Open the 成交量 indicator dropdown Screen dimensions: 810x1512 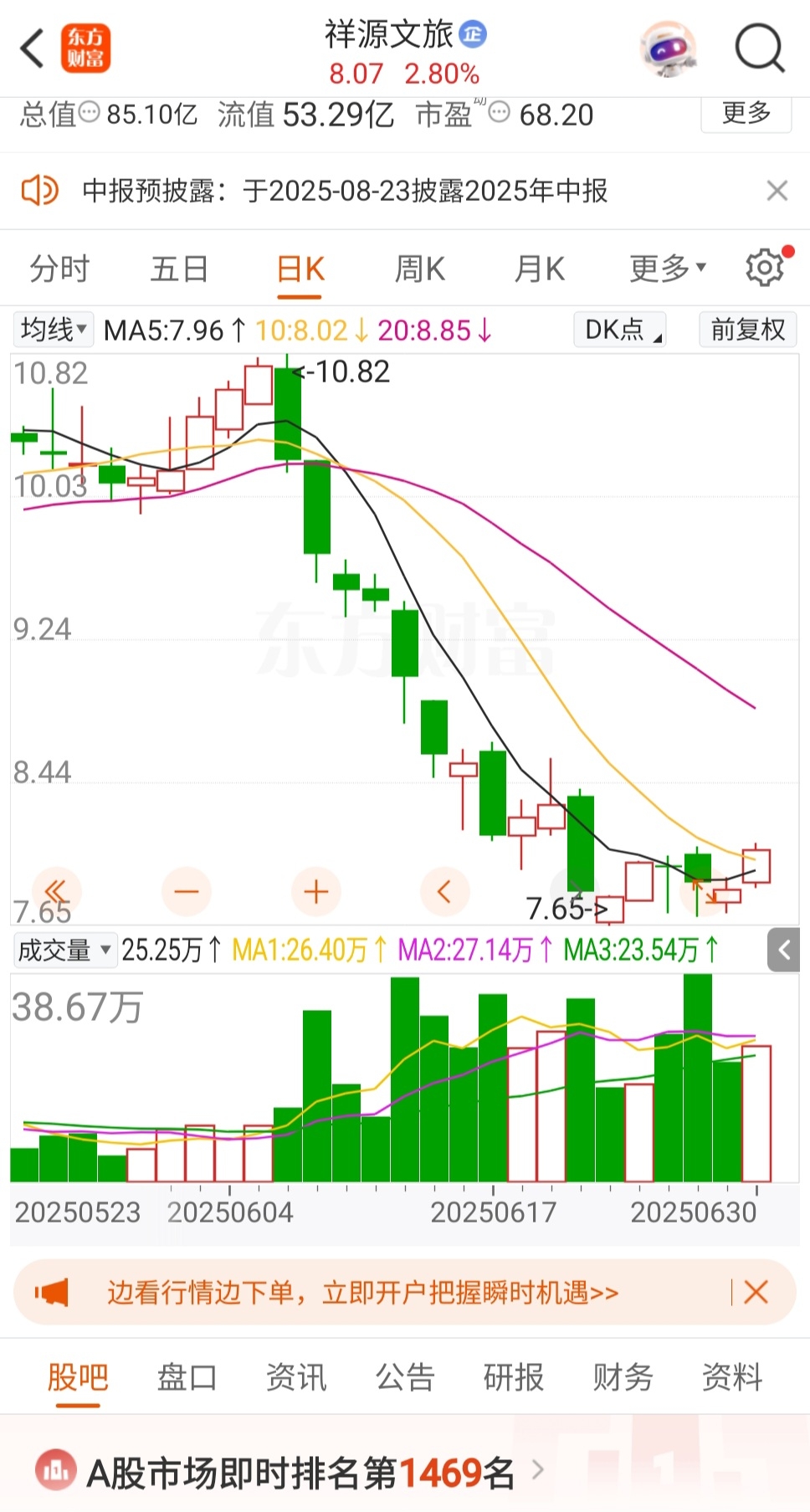[64, 951]
